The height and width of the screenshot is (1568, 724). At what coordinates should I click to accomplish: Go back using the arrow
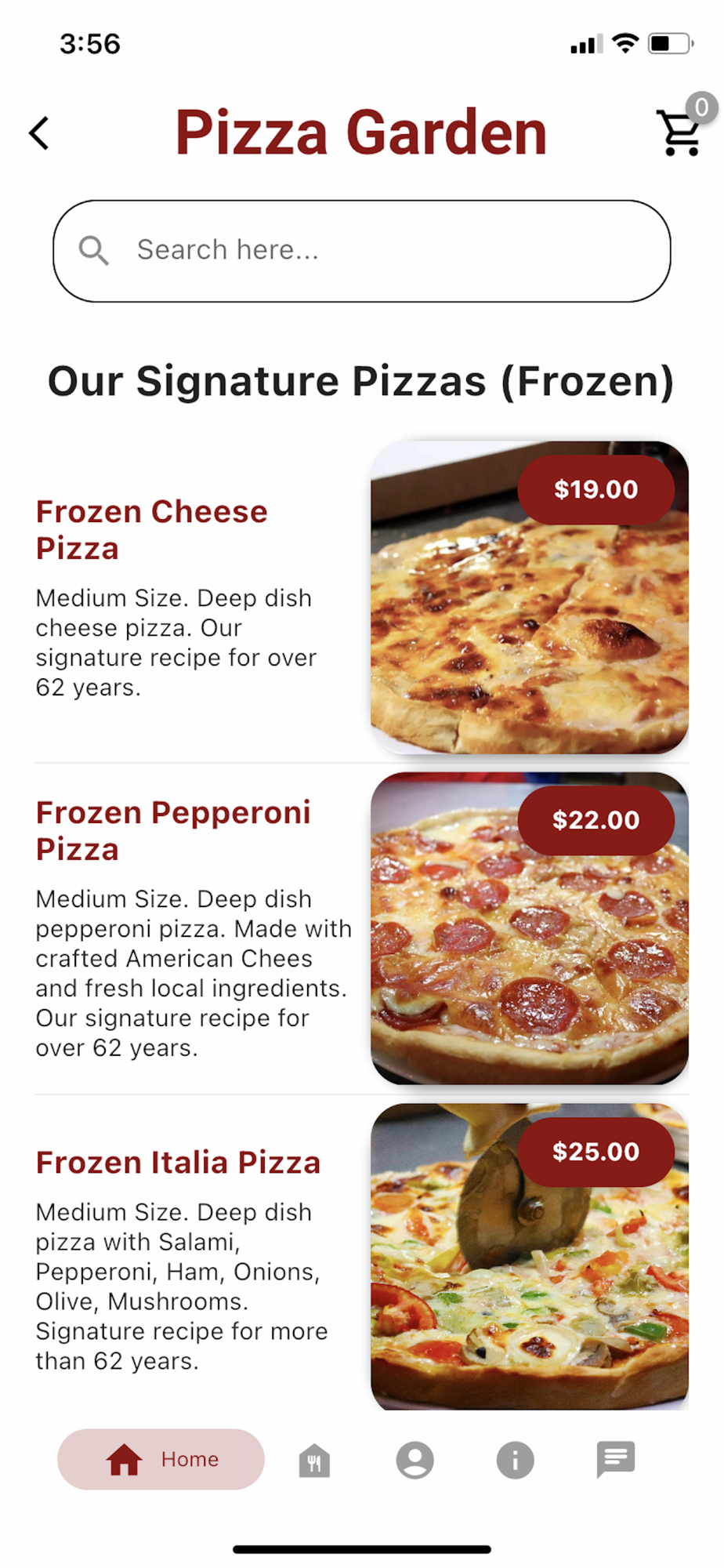point(39,132)
